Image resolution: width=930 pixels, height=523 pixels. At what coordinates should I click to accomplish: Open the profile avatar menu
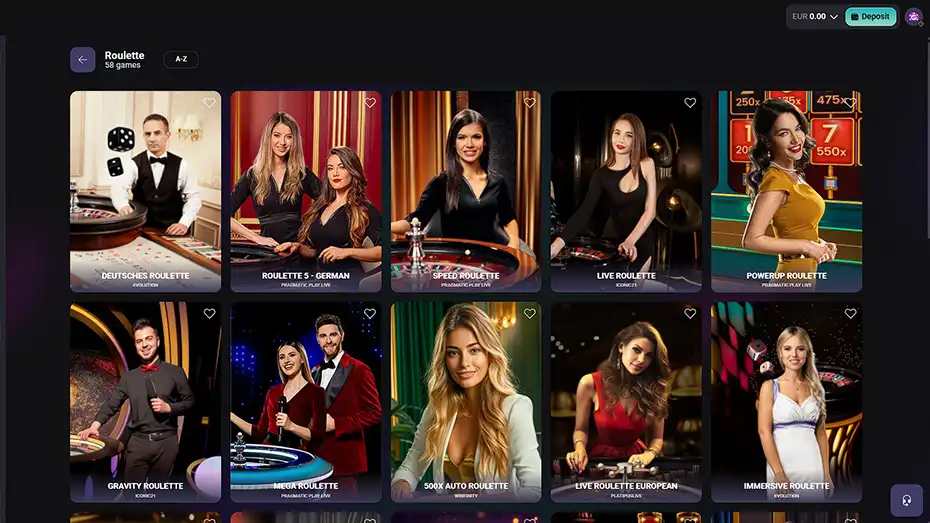pos(913,17)
